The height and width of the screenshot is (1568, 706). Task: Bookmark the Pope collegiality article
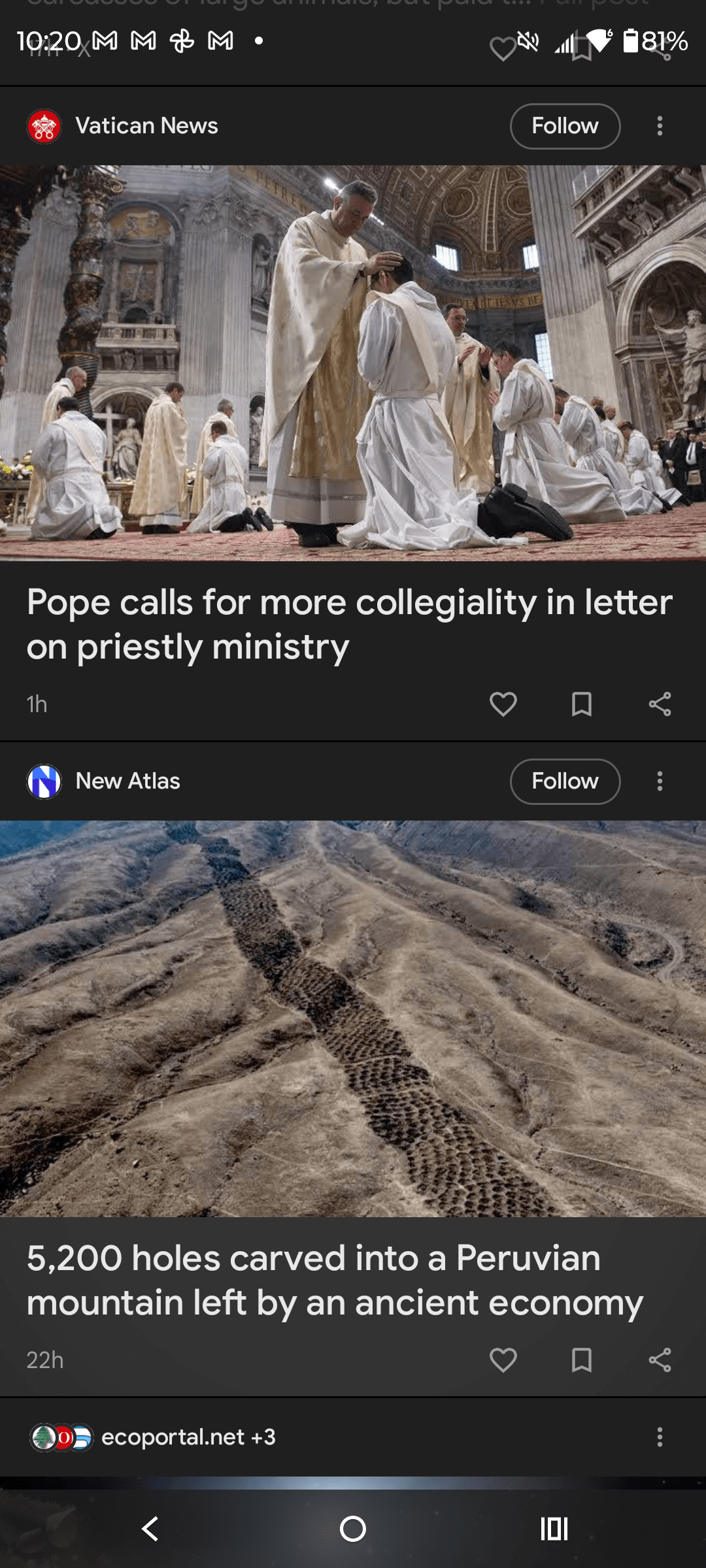(582, 704)
